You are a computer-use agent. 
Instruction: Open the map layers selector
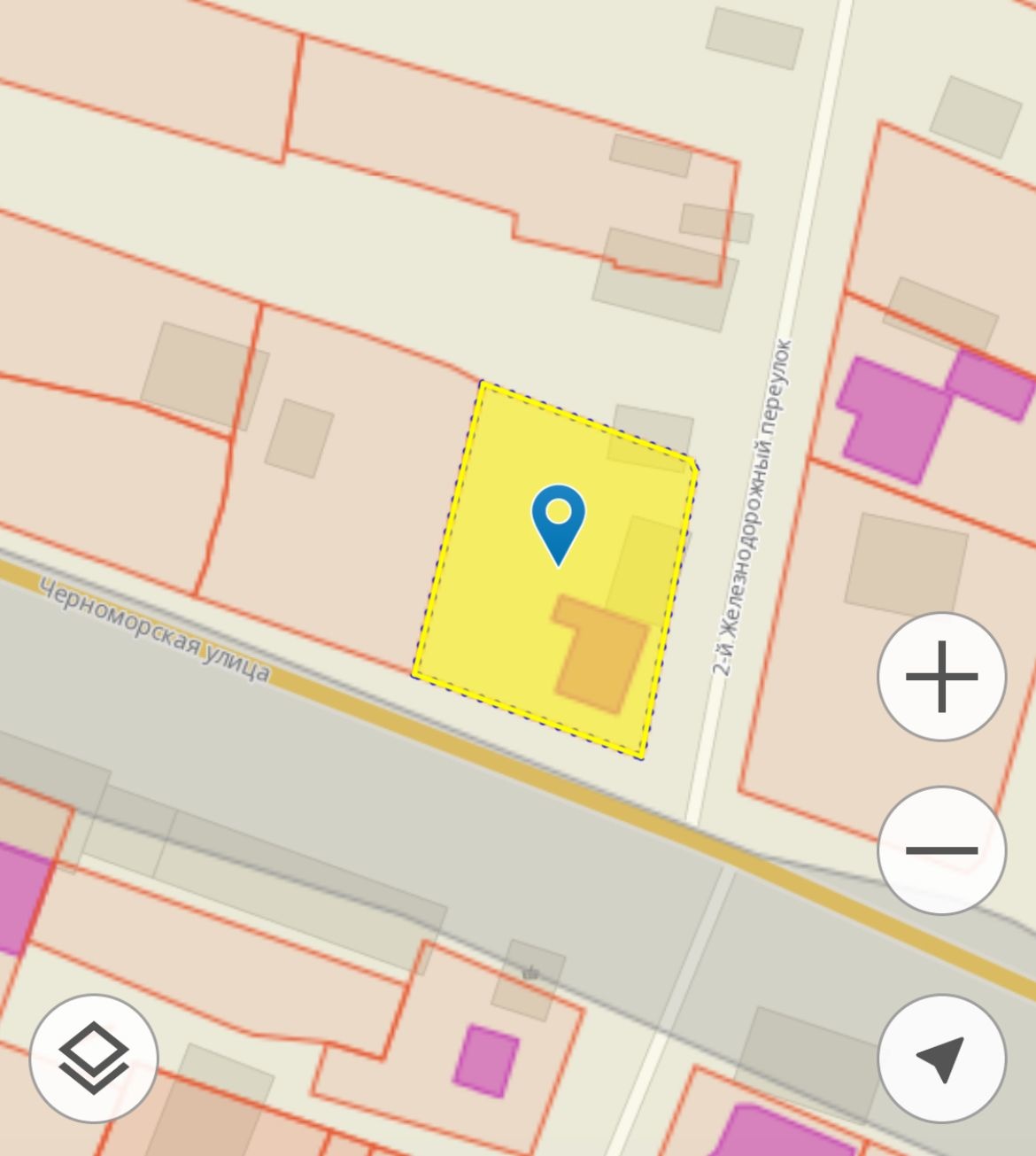[94, 1059]
